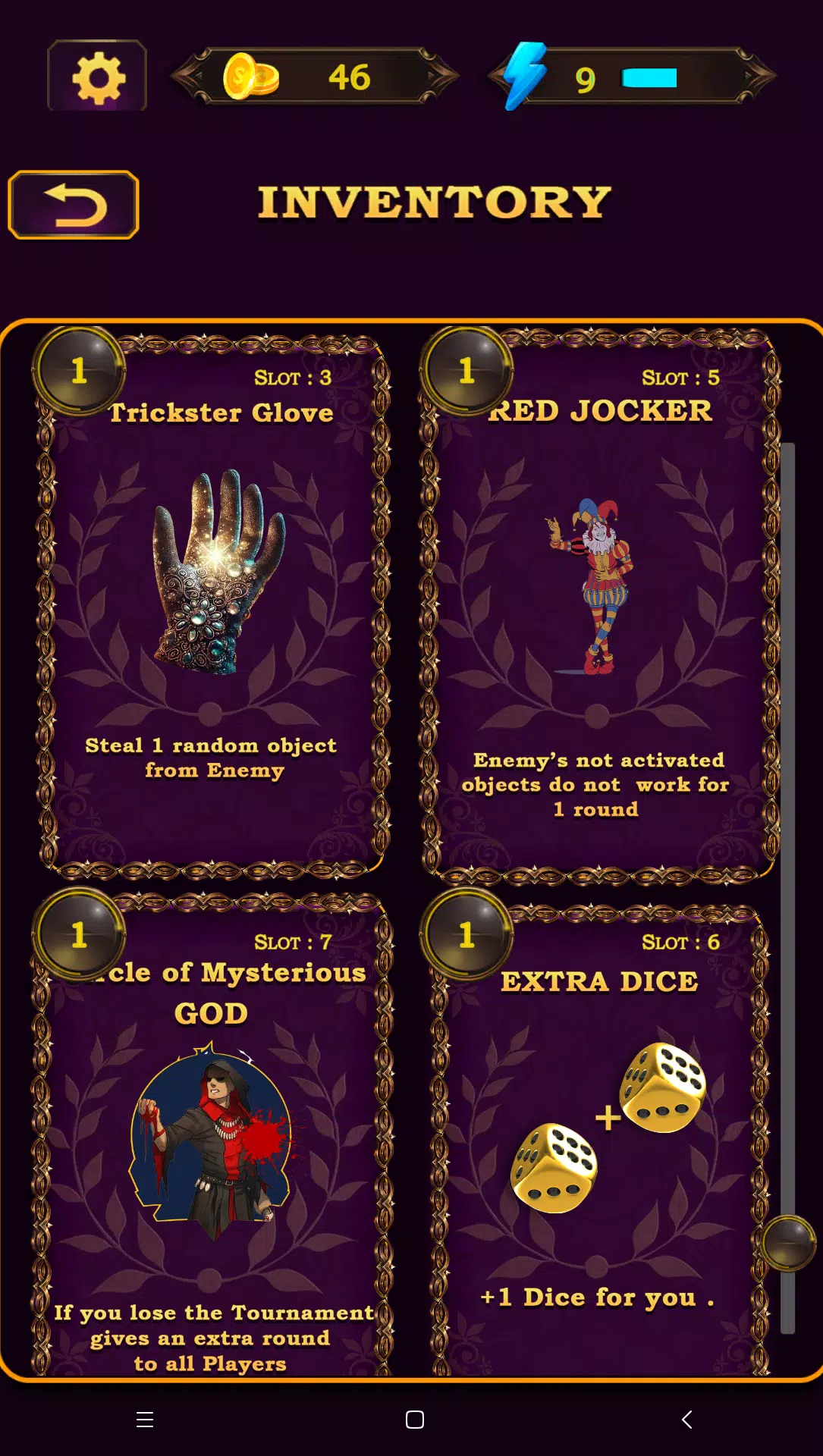Image resolution: width=823 pixels, height=1456 pixels.
Task: Open the settings gear
Action: [x=97, y=77]
